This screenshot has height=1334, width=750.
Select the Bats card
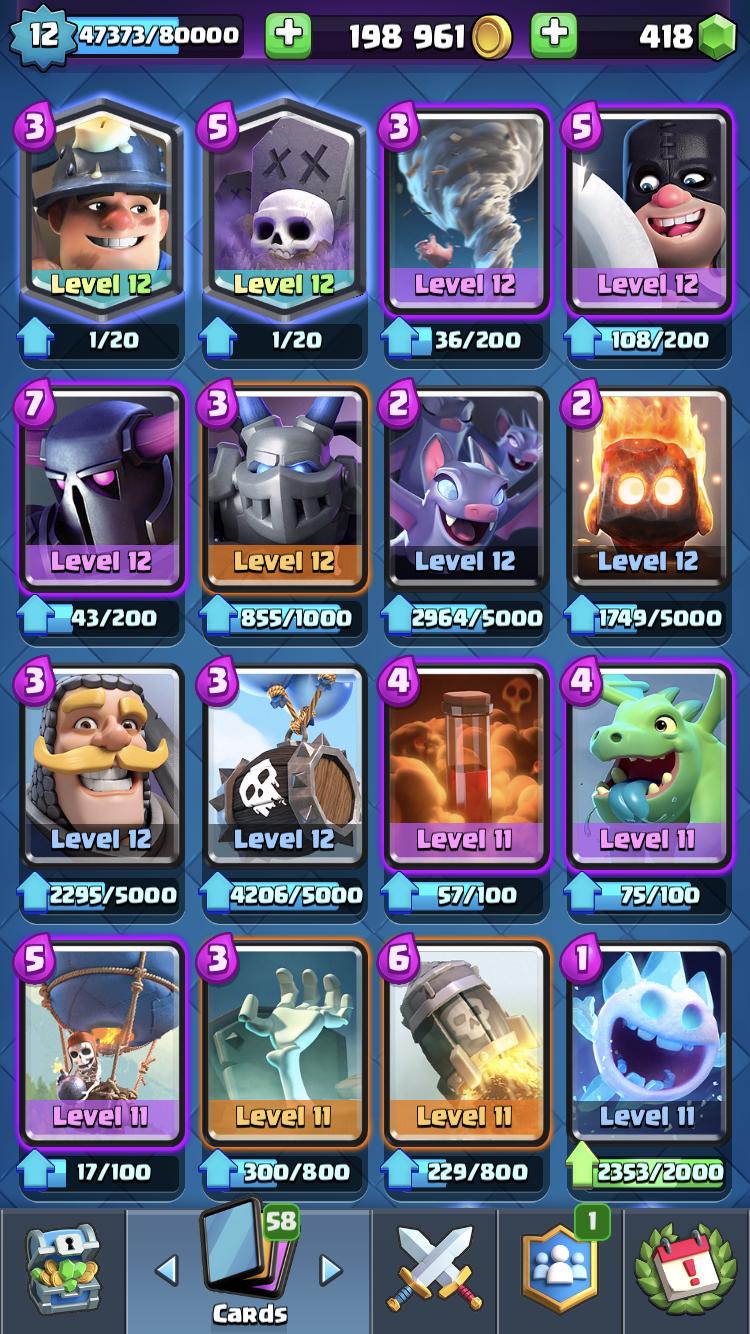point(466,488)
